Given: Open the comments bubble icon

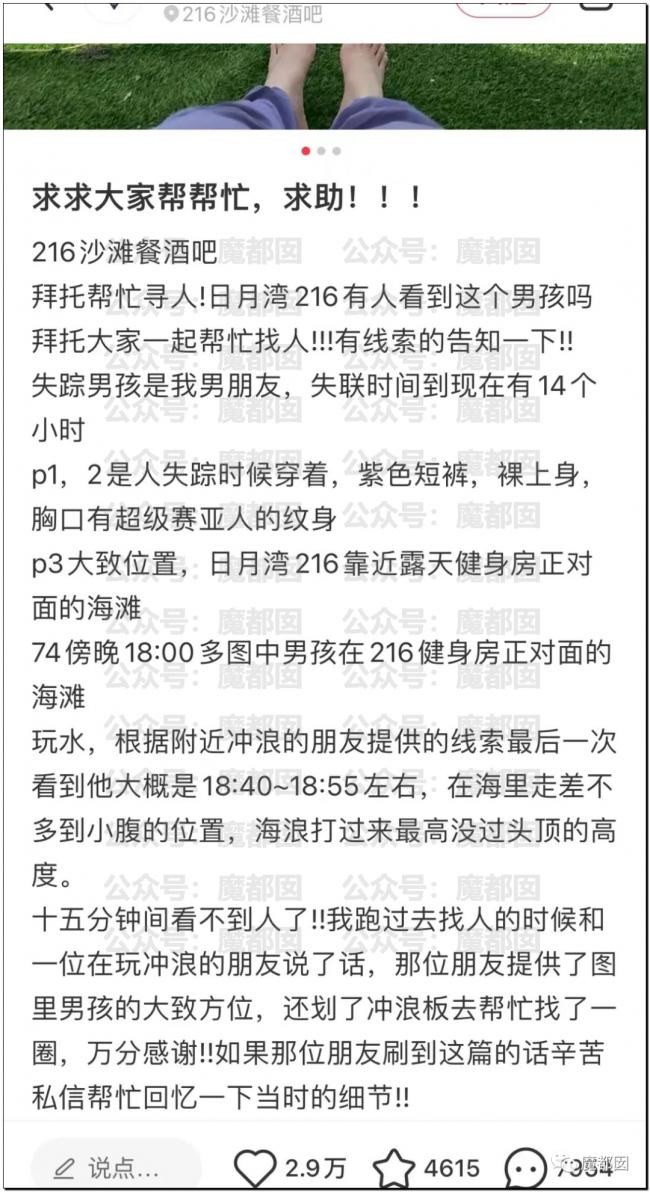Looking at the screenshot, I should tap(526, 1167).
